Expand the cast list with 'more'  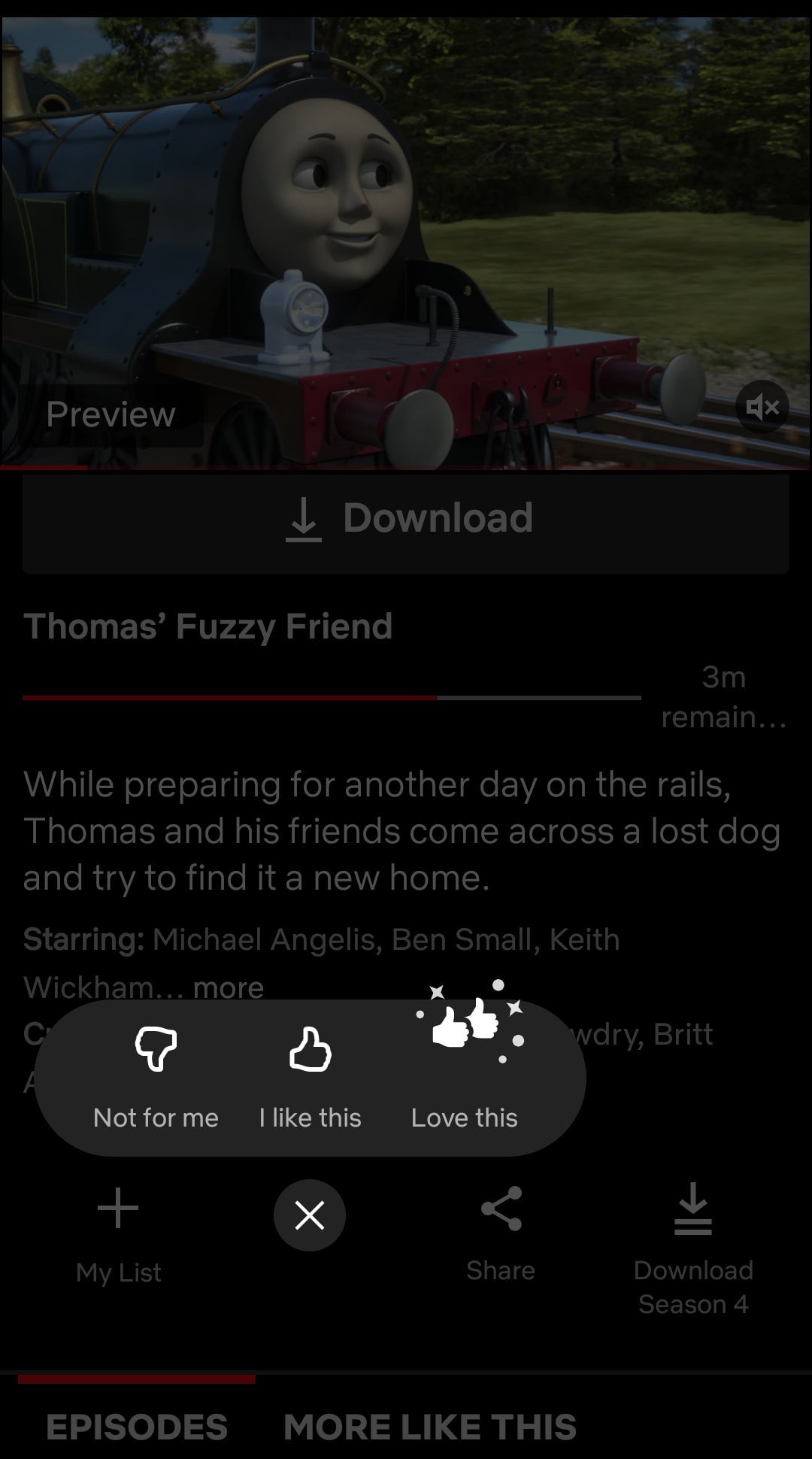(229, 987)
